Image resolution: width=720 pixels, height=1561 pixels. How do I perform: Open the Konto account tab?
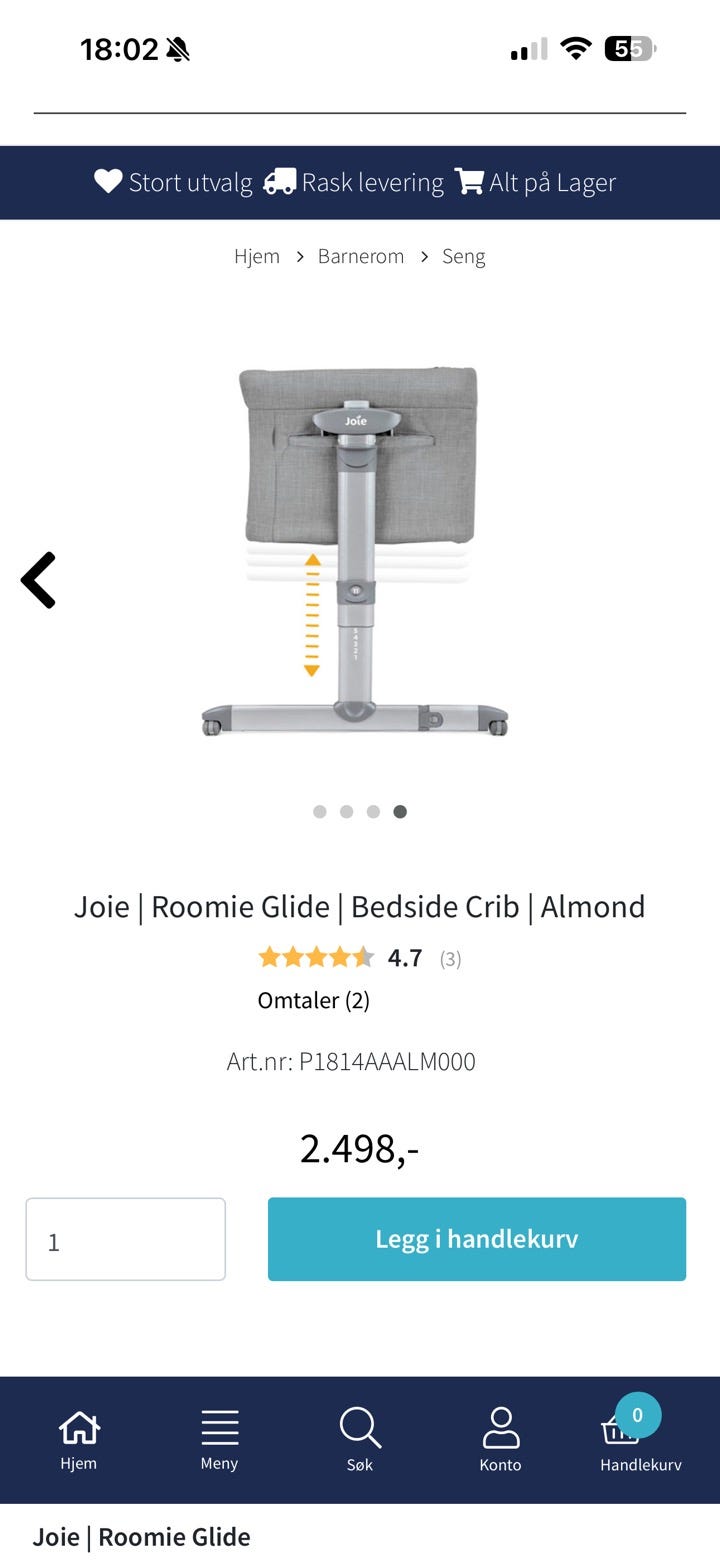click(x=500, y=1440)
